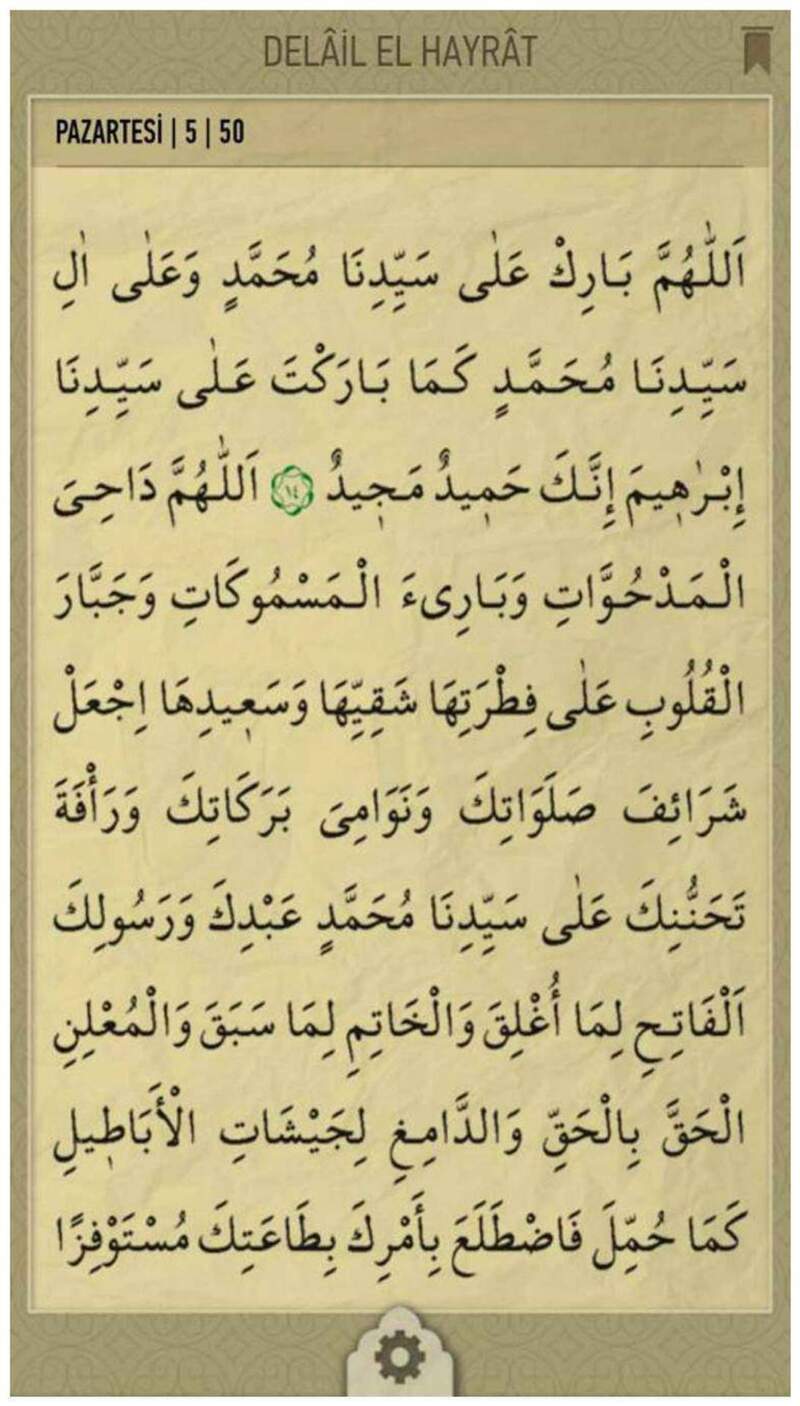Open settings with the gear button
The image size is (800, 1406).
(x=399, y=1360)
